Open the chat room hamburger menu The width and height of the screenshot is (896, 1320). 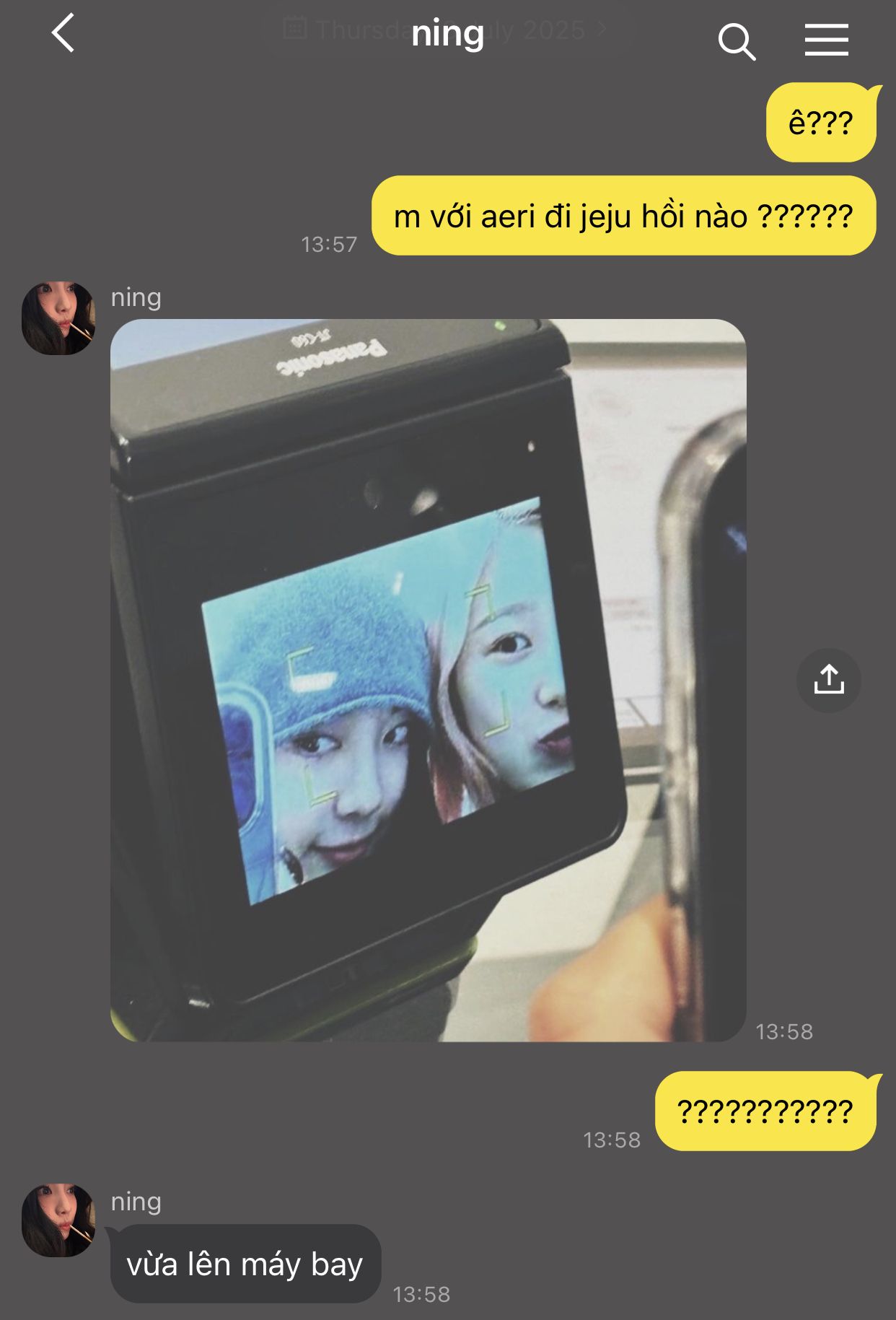click(x=826, y=40)
